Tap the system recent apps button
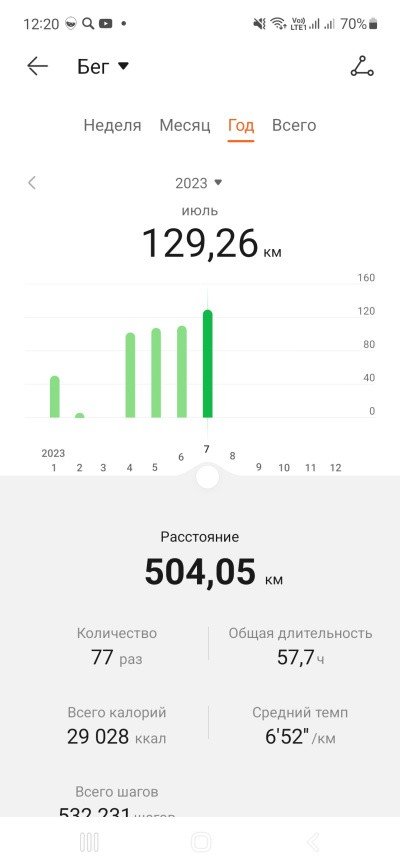This screenshot has height=867, width=400. (x=89, y=843)
